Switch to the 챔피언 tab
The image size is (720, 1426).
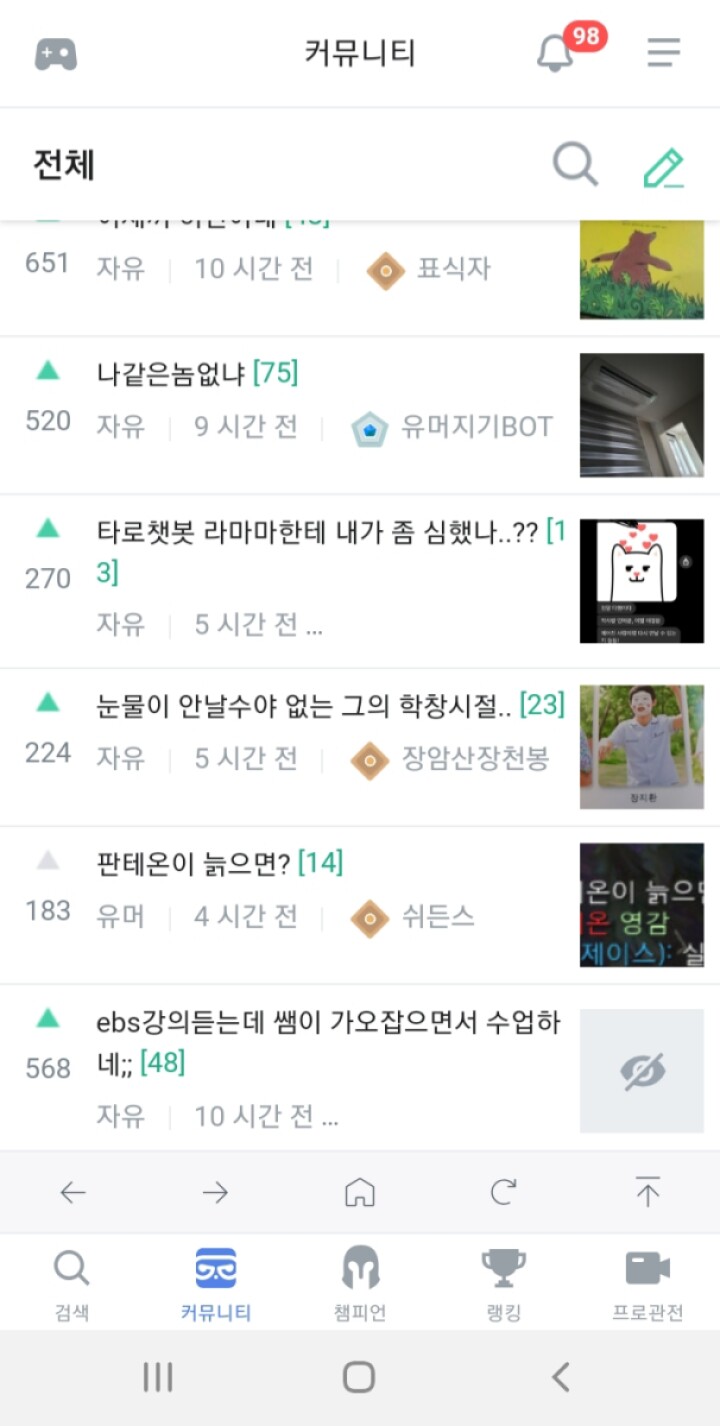[360, 1283]
